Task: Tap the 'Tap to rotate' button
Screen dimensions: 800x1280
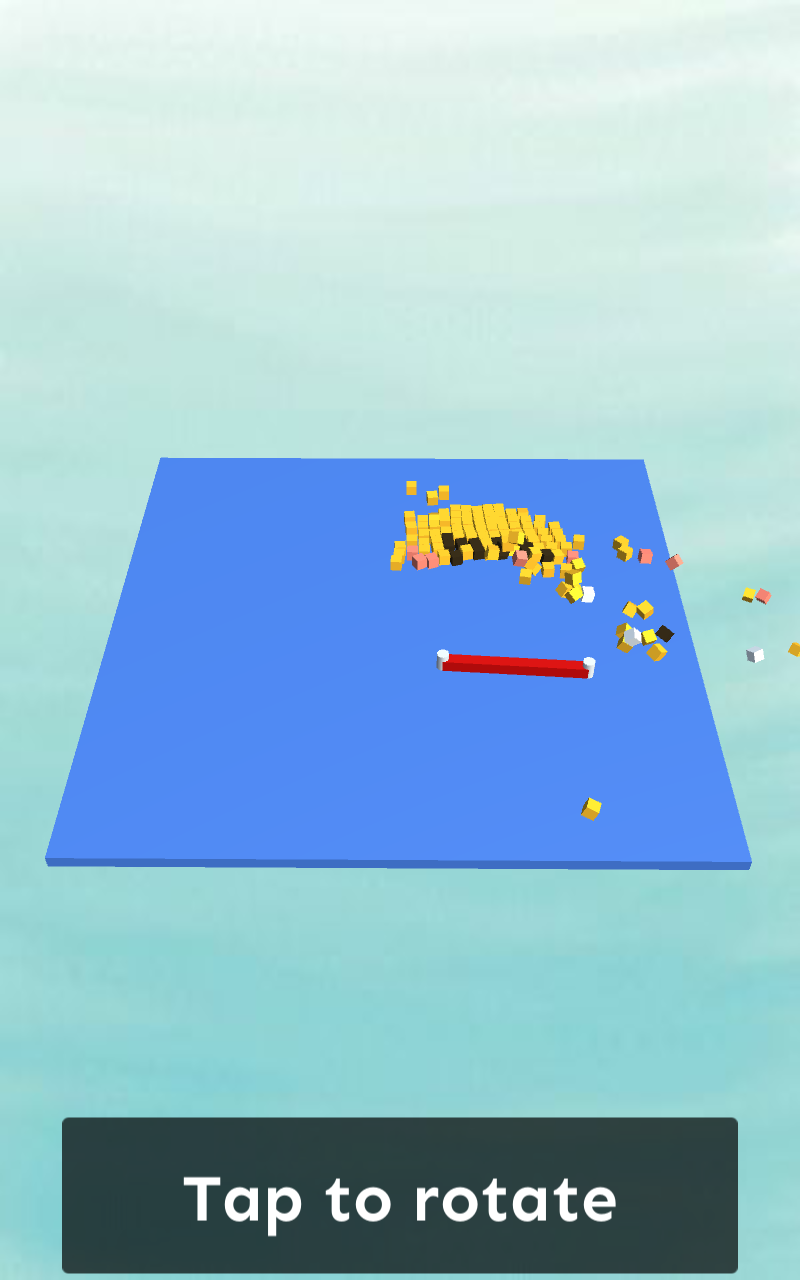Action: 400,1196
